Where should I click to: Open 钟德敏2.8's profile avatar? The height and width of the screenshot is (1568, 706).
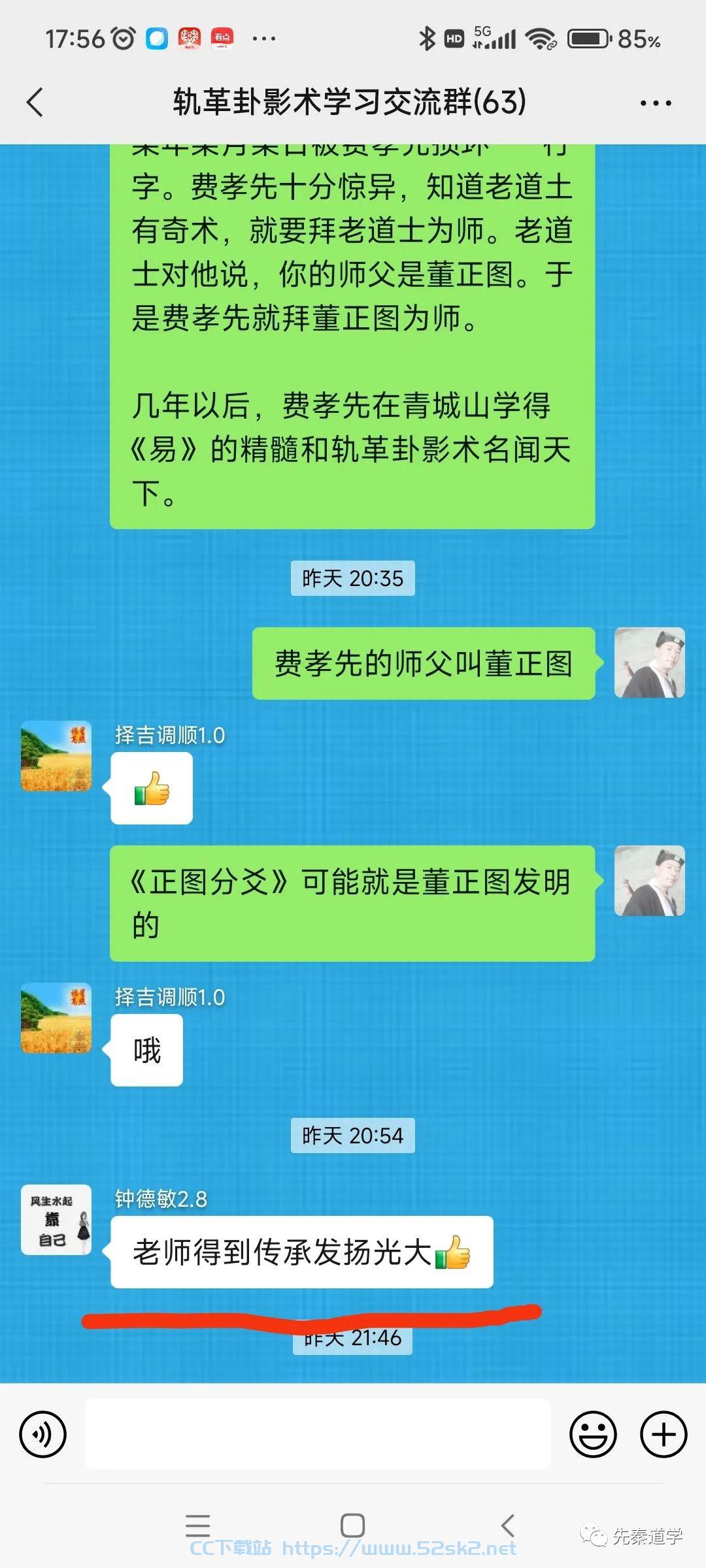tap(56, 1220)
